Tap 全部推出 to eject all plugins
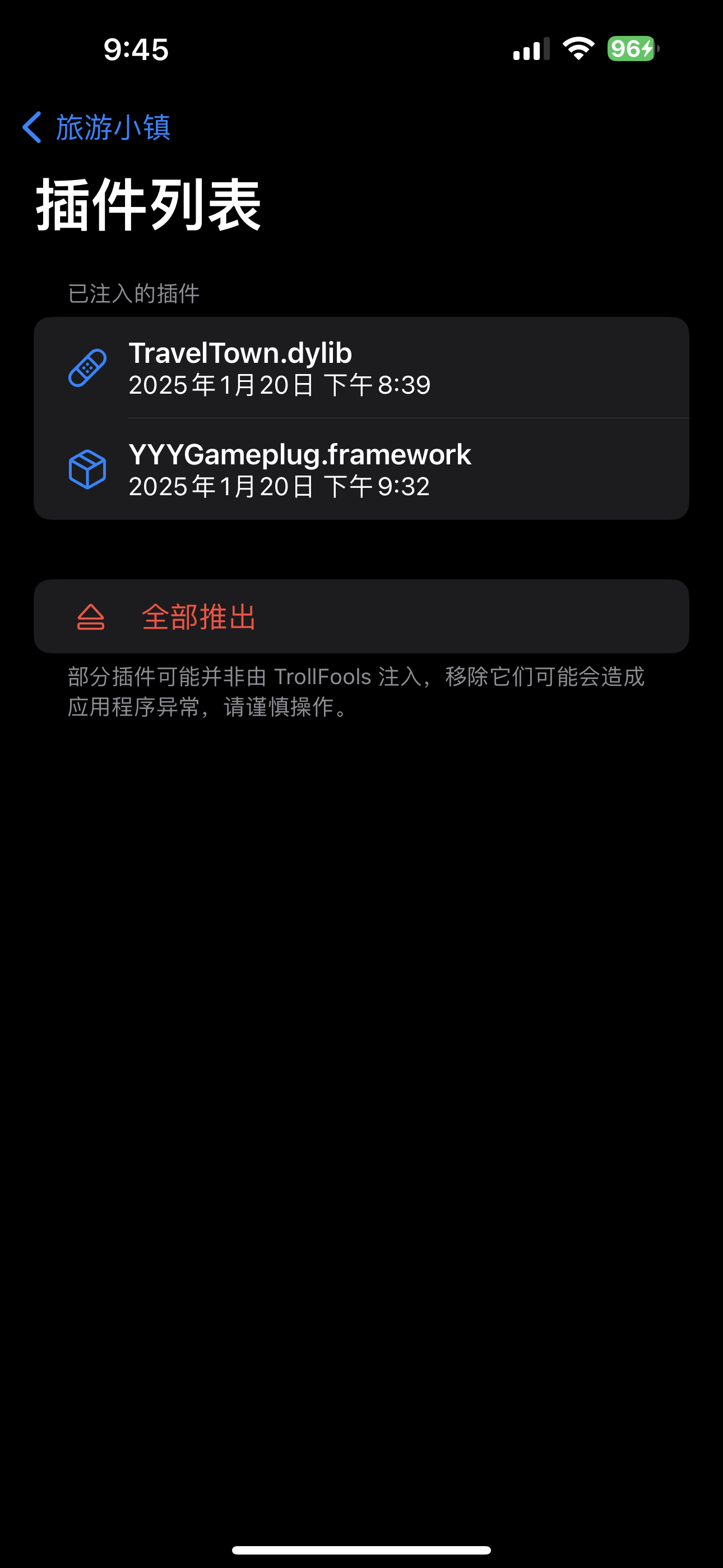This screenshot has height=1568, width=723. [x=198, y=619]
